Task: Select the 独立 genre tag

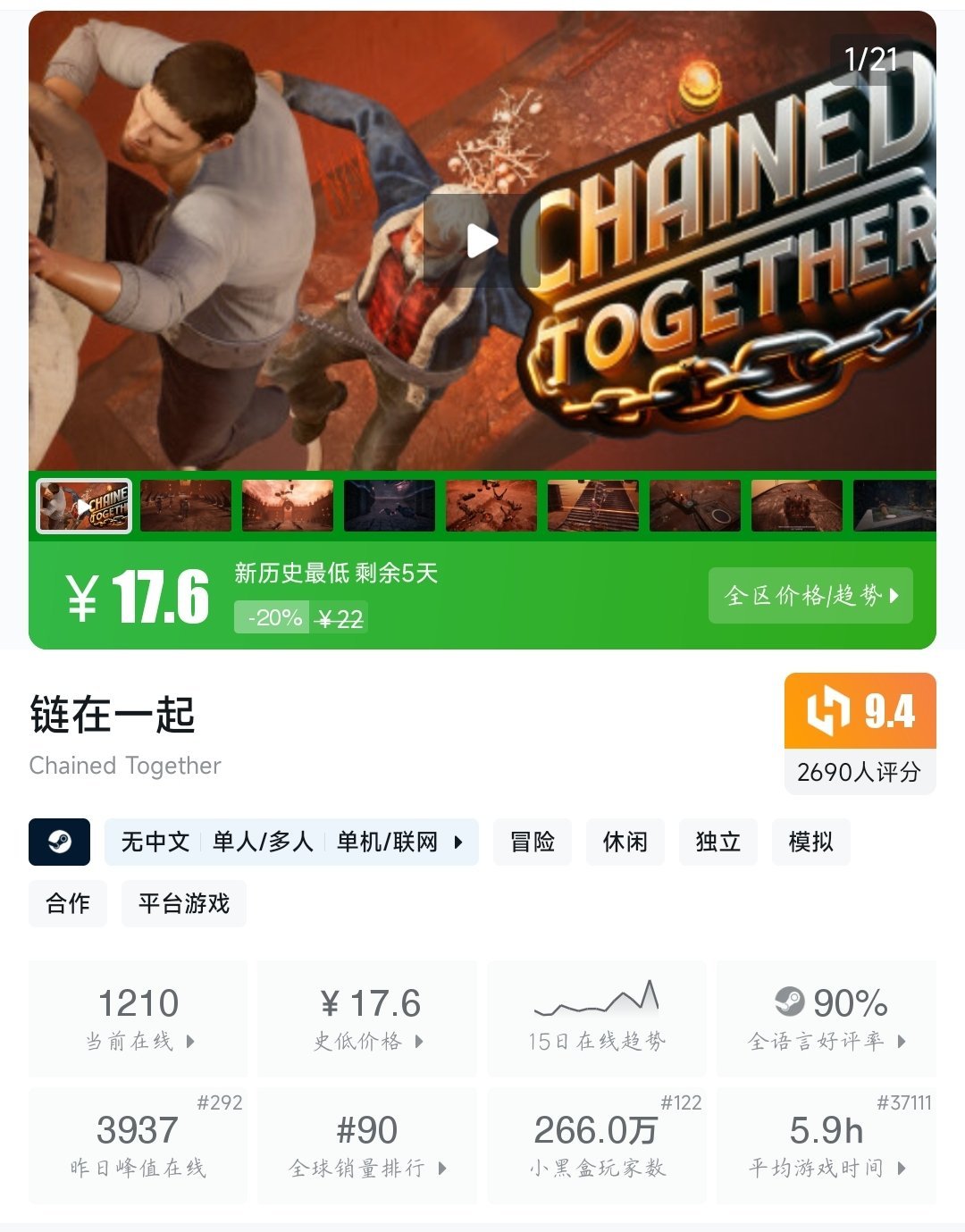Action: pos(717,842)
